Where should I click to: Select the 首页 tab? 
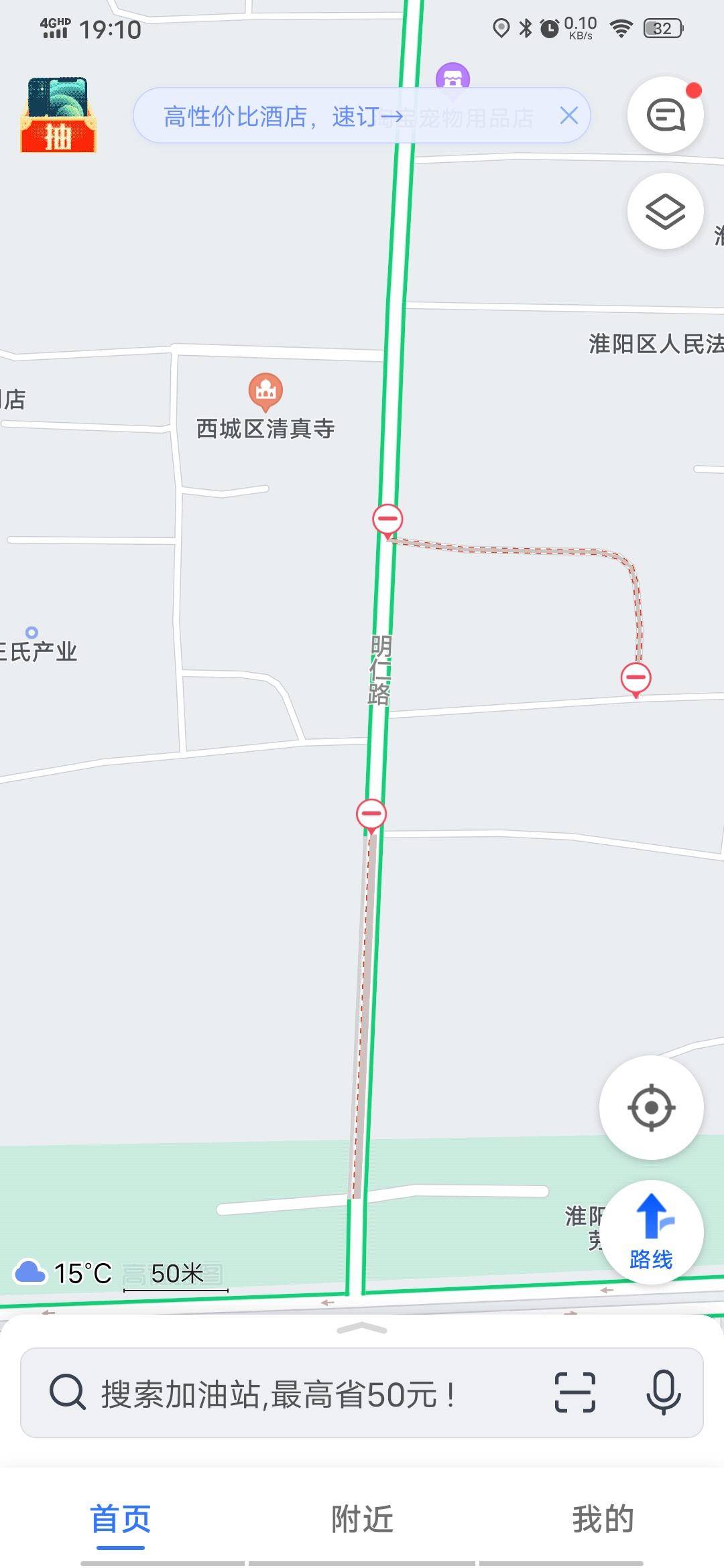121,1519
